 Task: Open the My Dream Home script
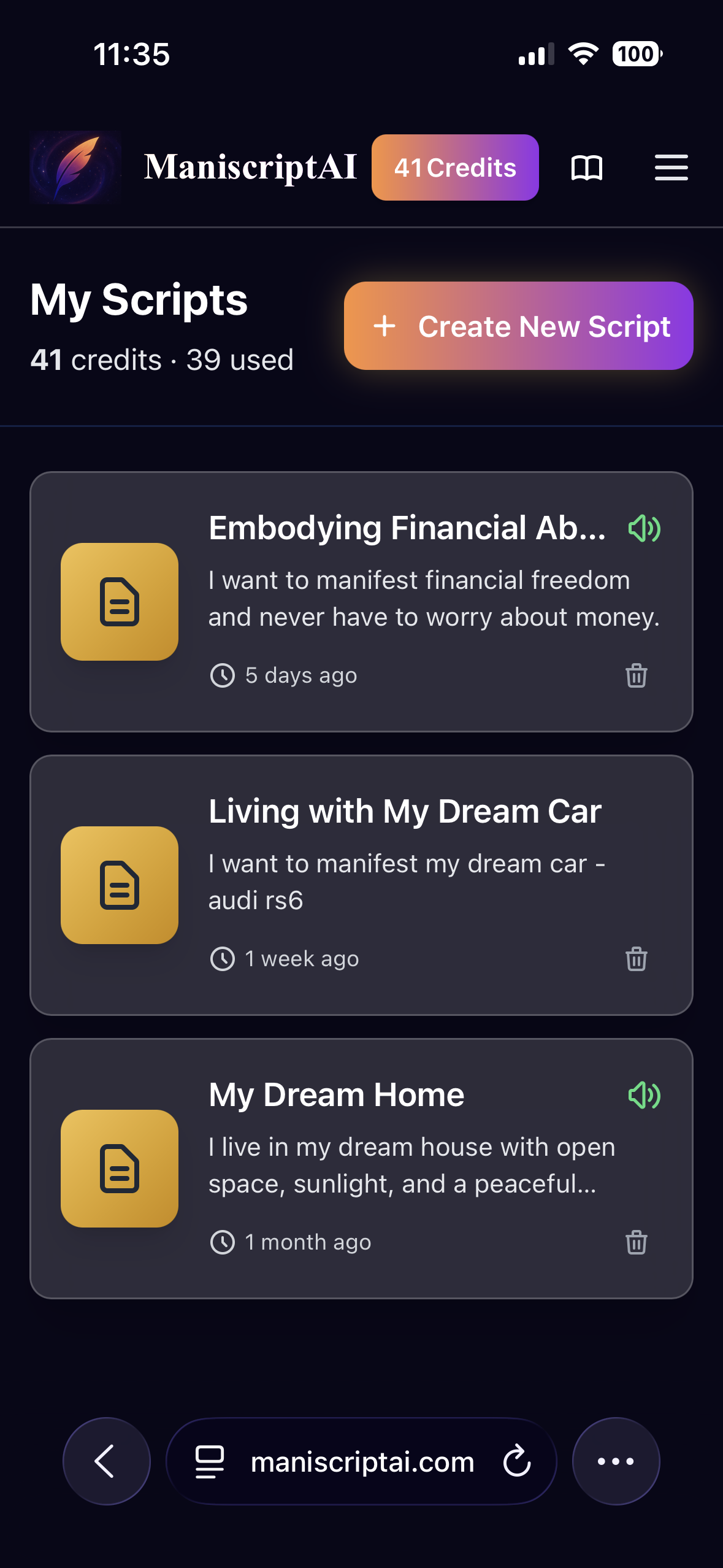[336, 1095]
